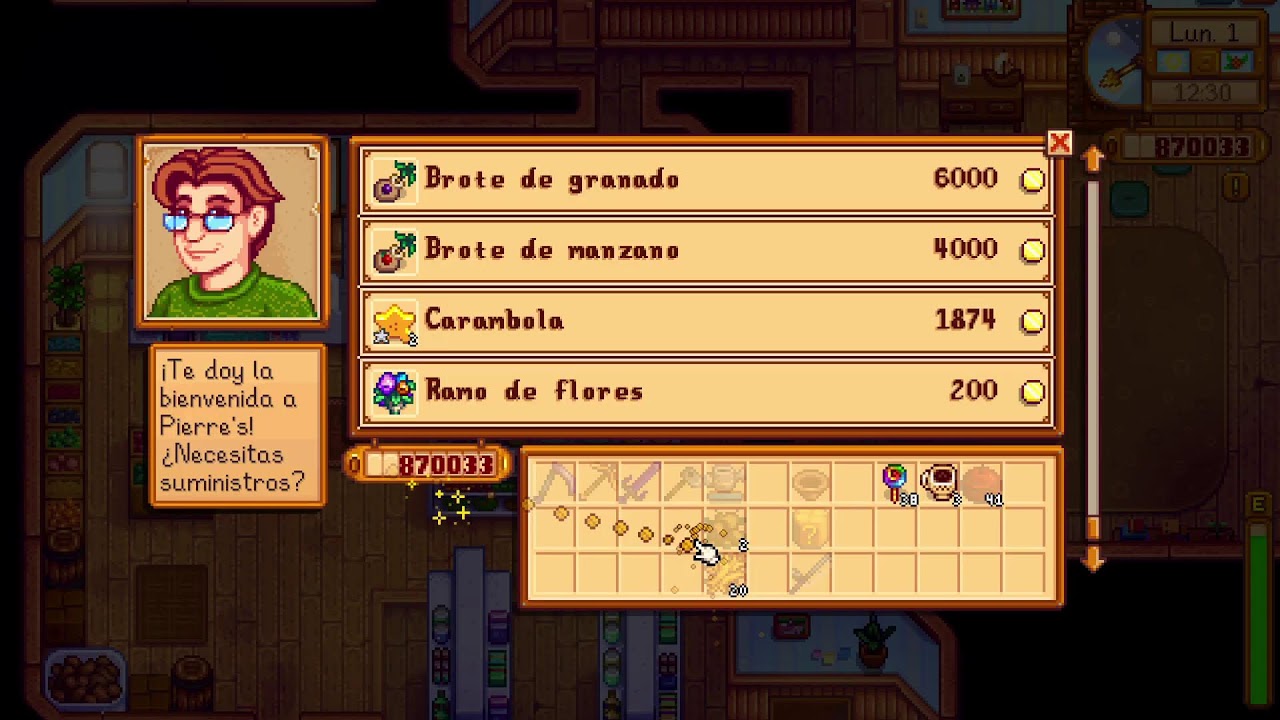Close Pierre's shop menu
This screenshot has width=1280, height=720.
coord(1059,144)
